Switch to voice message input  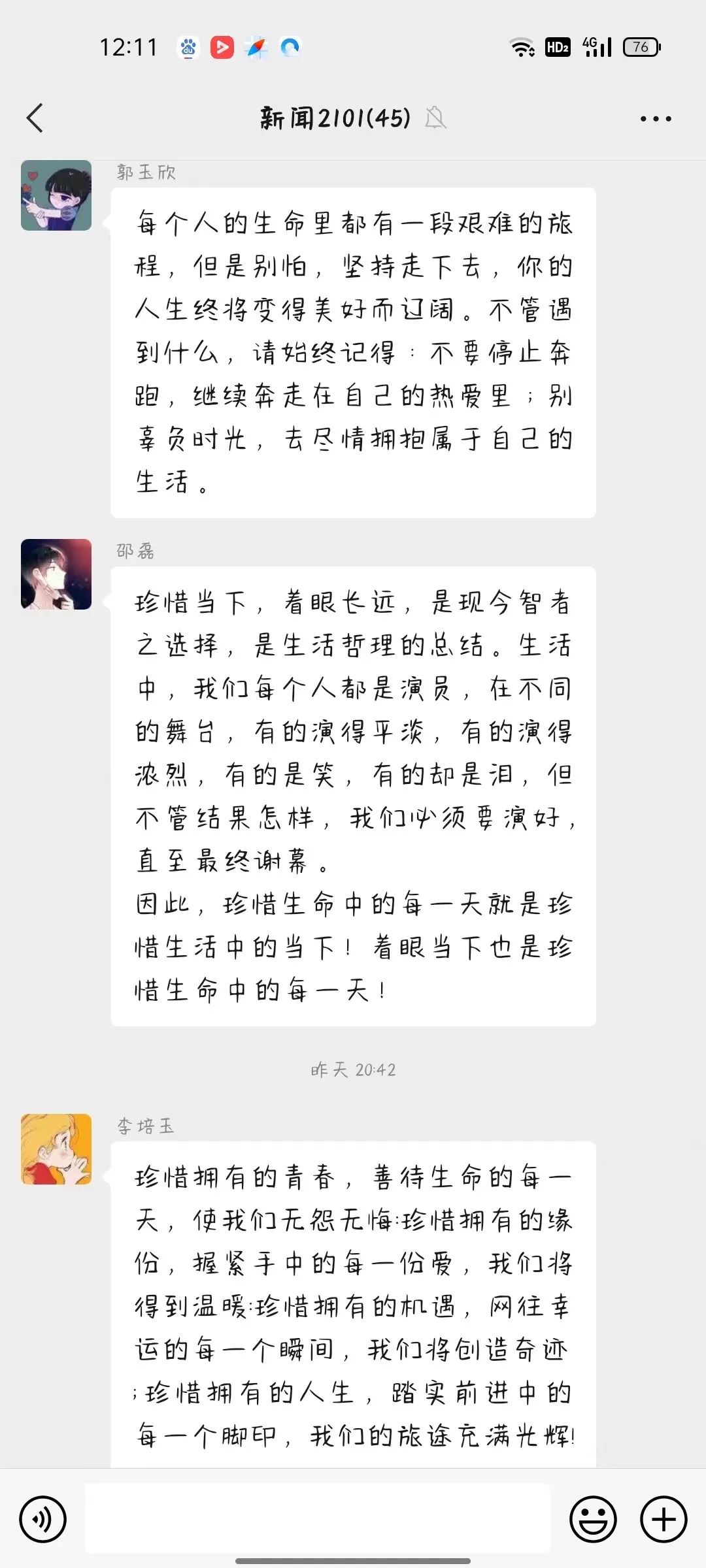tap(43, 1520)
